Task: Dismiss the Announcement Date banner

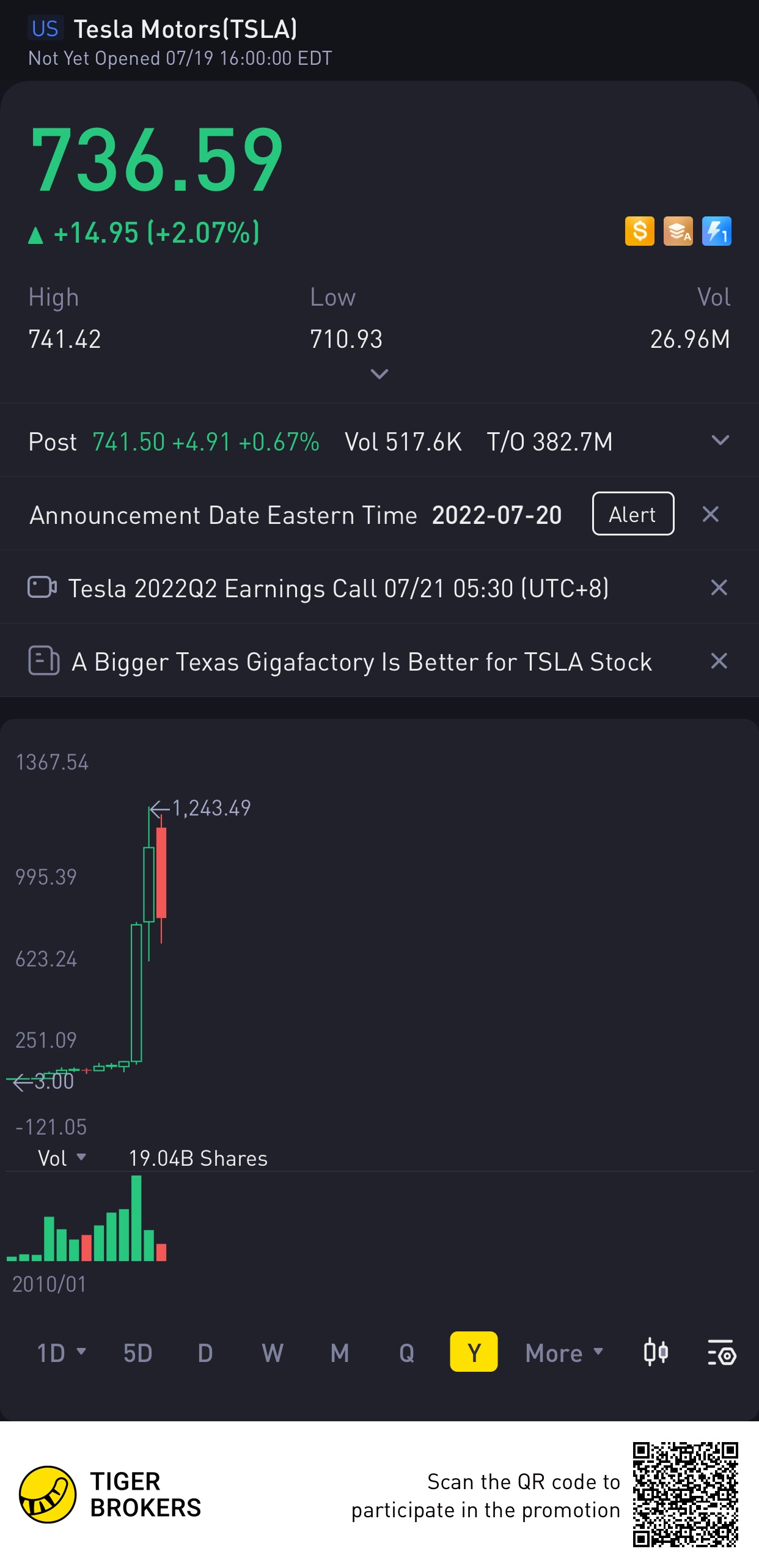Action: click(710, 514)
